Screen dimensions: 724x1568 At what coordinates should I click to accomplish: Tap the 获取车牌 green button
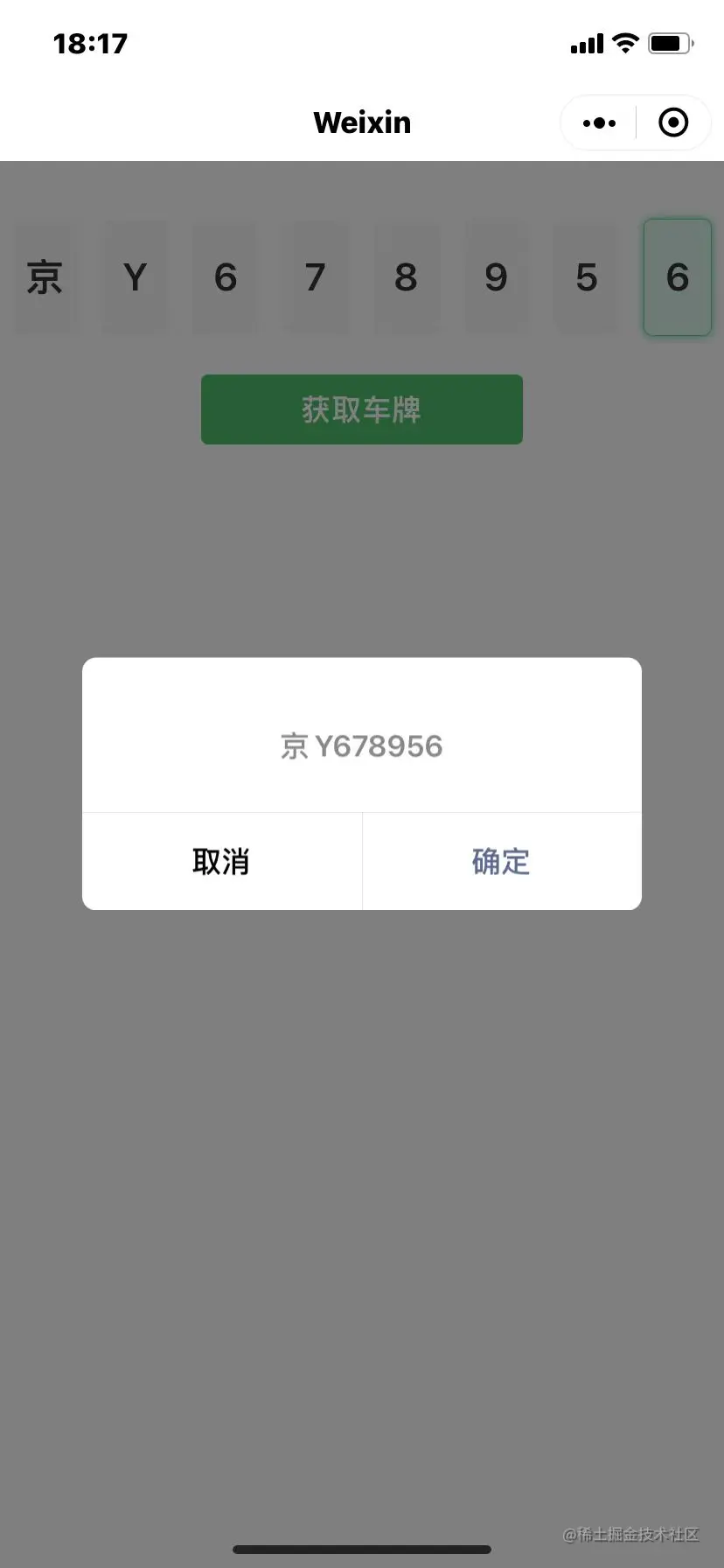coord(361,409)
